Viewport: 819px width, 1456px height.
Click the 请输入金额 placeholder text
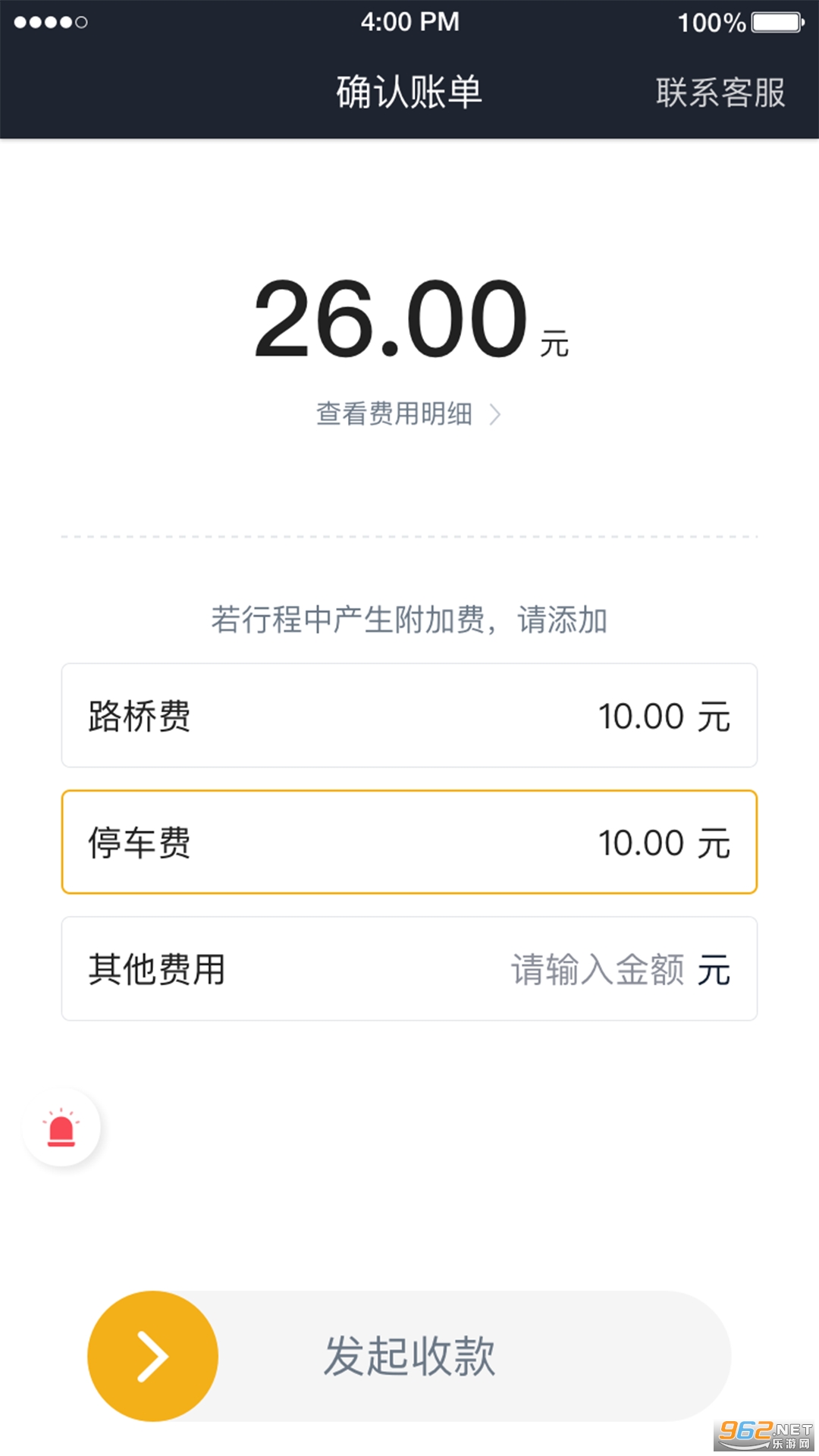point(599,968)
